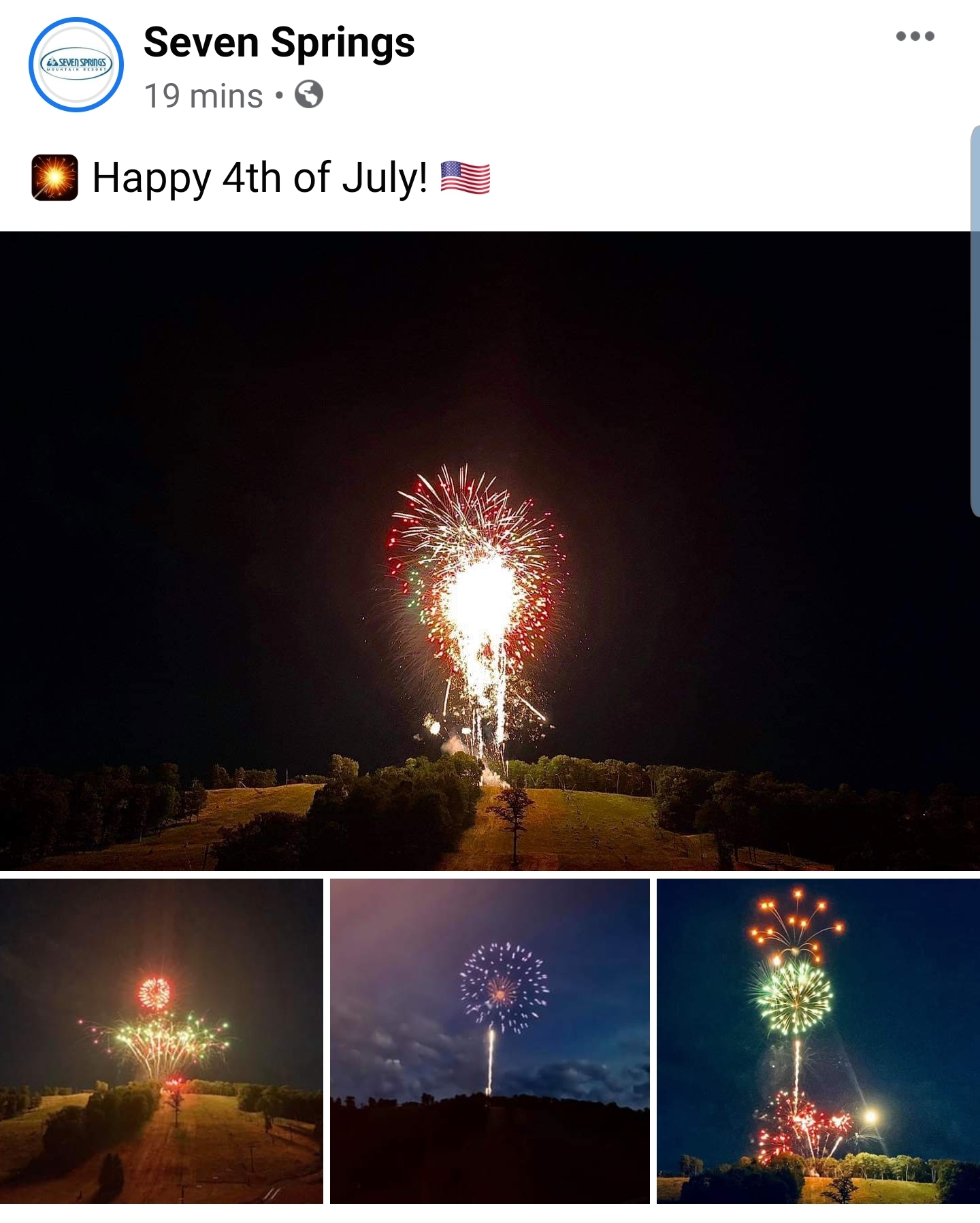The width and height of the screenshot is (980, 1223).
Task: View the orange, green and red fireworks photo
Action: pyautogui.click(x=818, y=1041)
